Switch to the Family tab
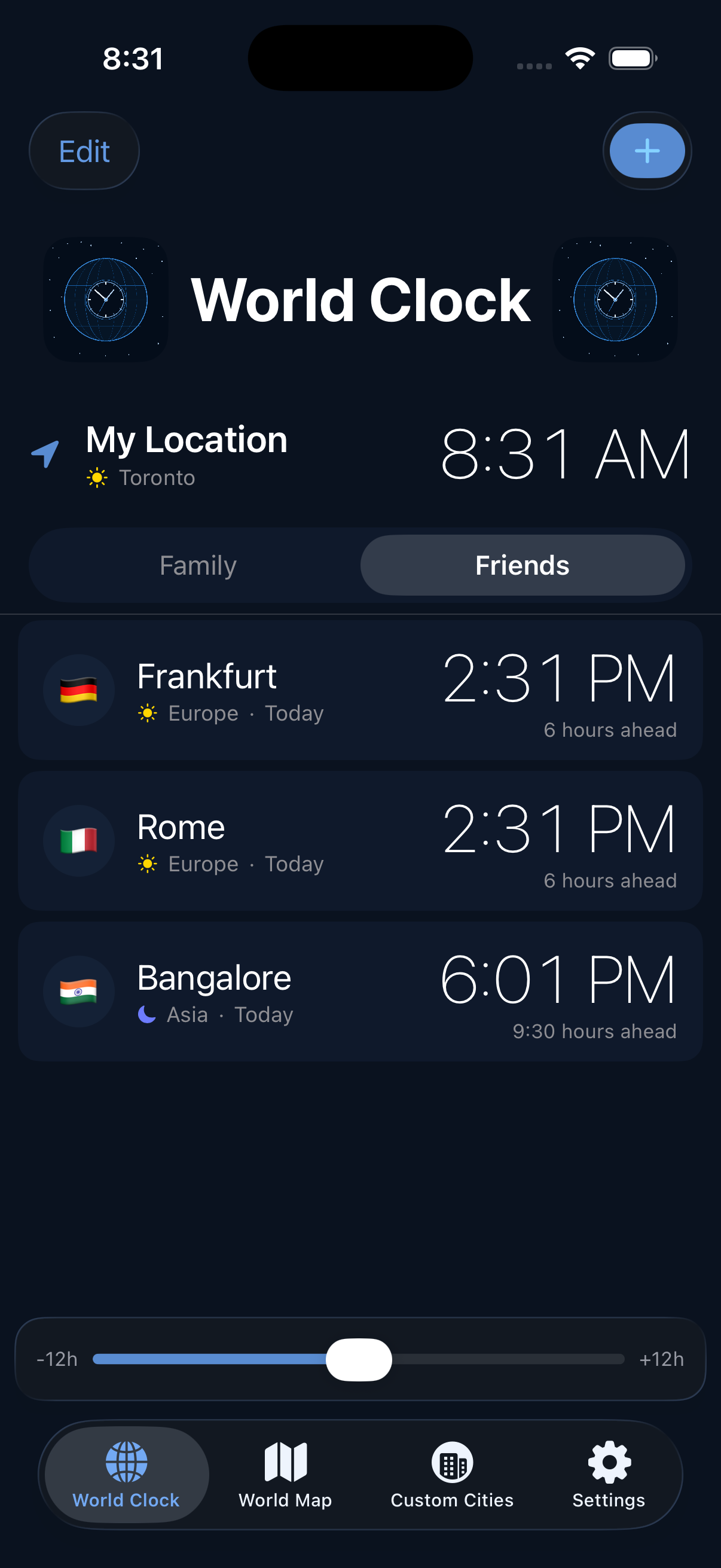The height and width of the screenshot is (1568, 721). pos(198,565)
